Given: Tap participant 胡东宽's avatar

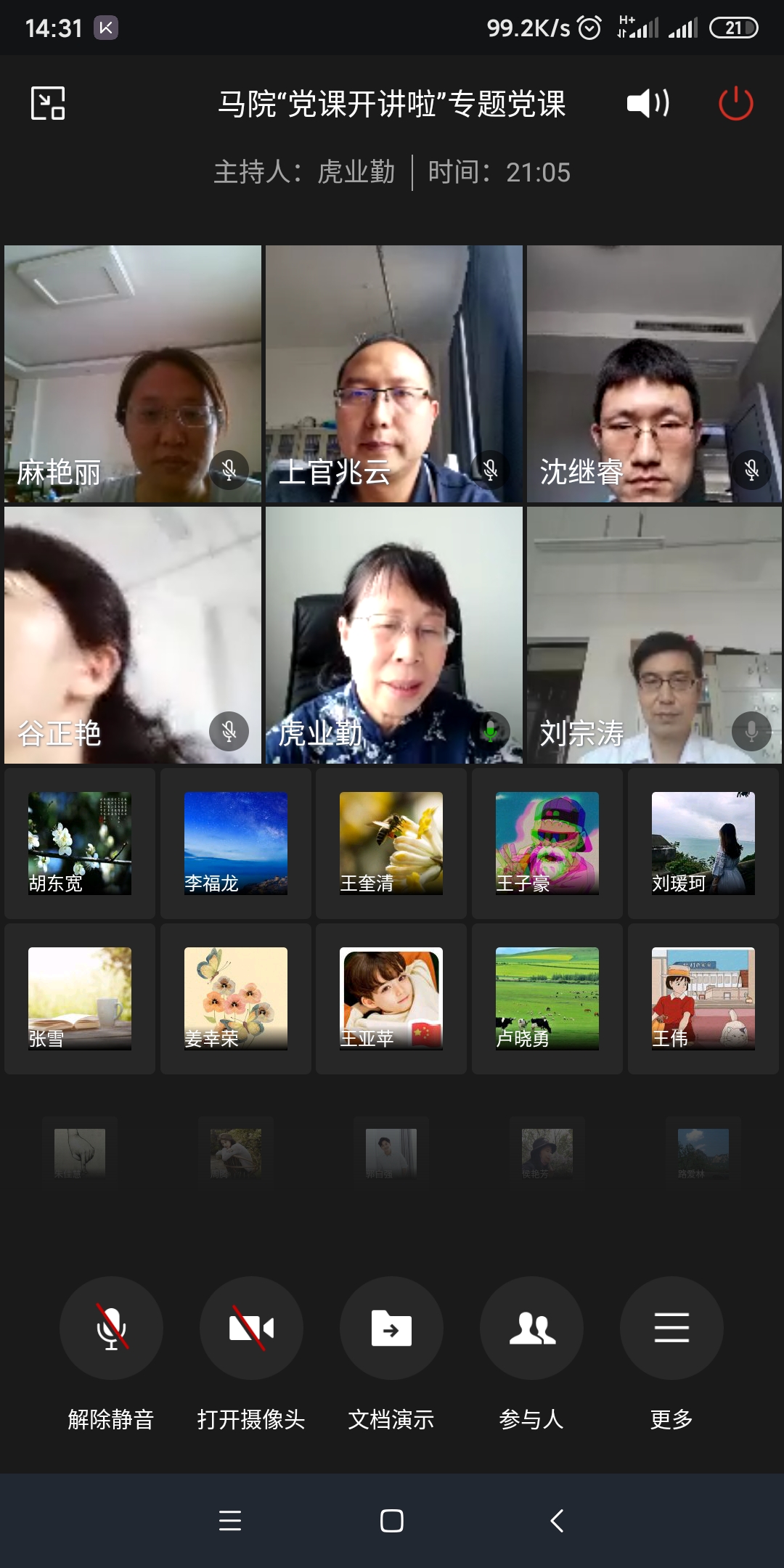Looking at the screenshot, I should 80,843.
